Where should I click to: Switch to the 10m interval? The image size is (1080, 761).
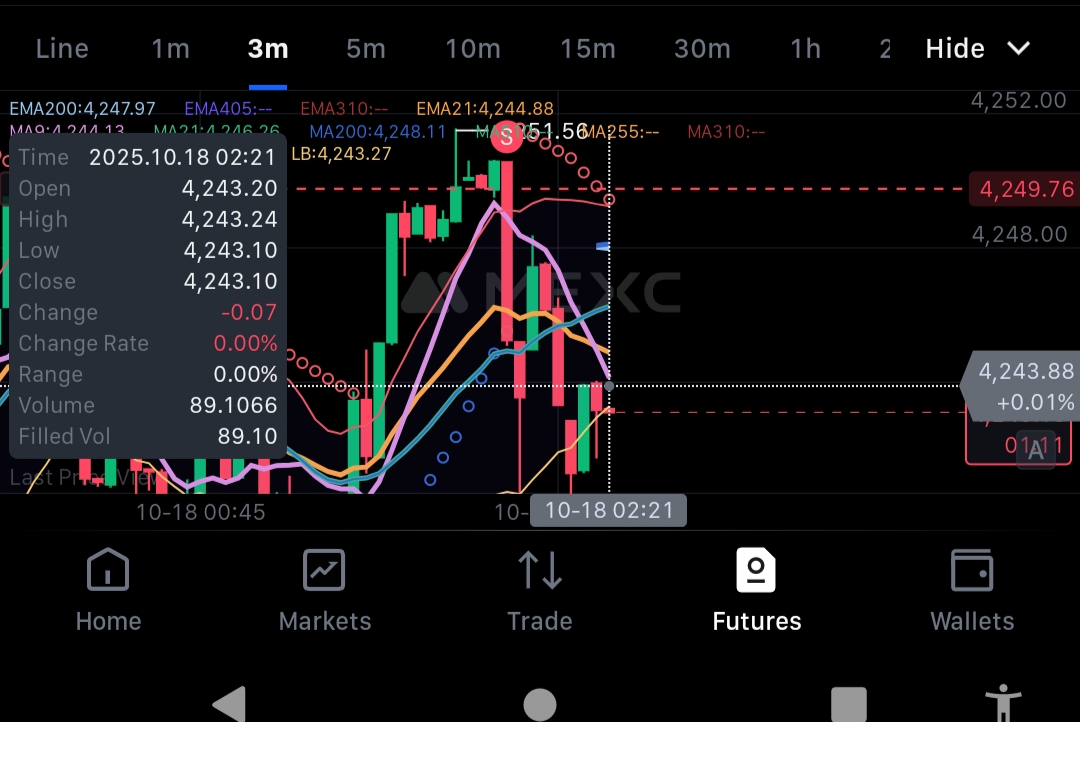tap(472, 48)
